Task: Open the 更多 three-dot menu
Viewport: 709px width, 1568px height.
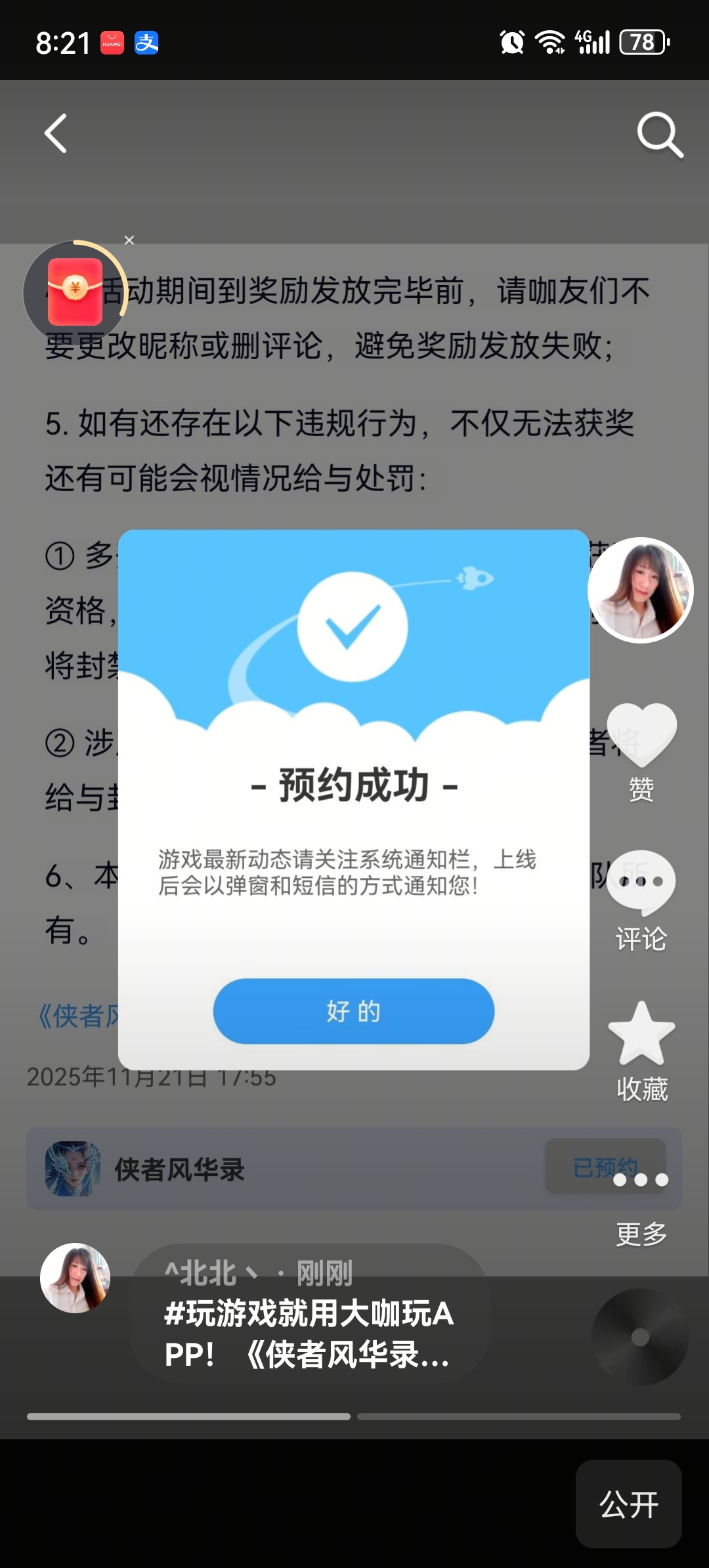Action: [641, 1181]
